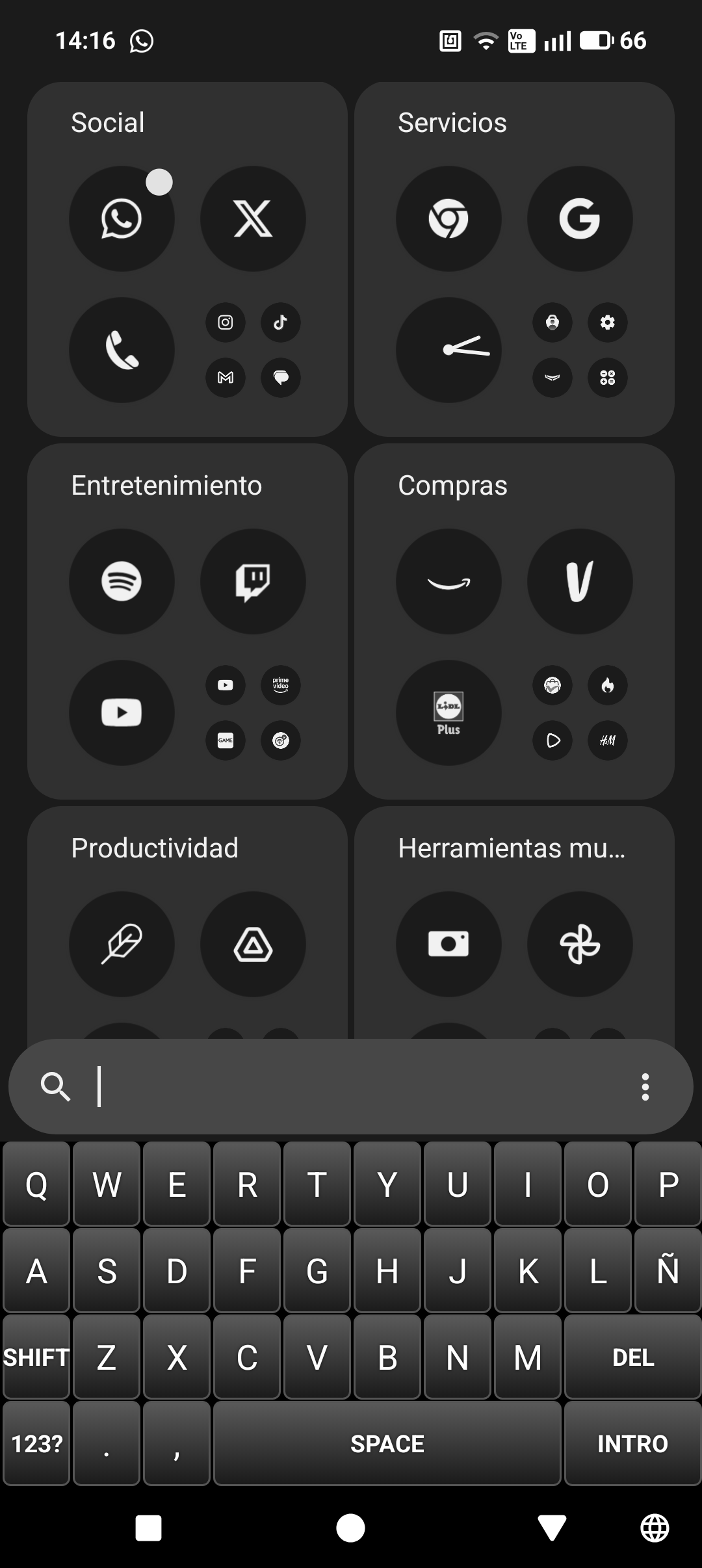Start Chrome from the Servicios folder

[x=449, y=219]
